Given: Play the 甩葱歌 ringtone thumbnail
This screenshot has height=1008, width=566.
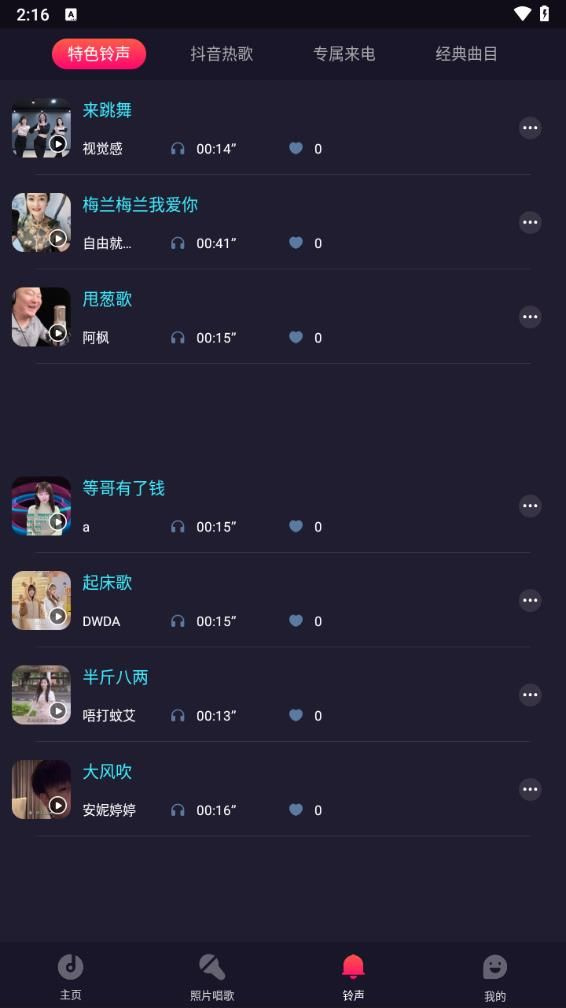Looking at the screenshot, I should tap(41, 317).
